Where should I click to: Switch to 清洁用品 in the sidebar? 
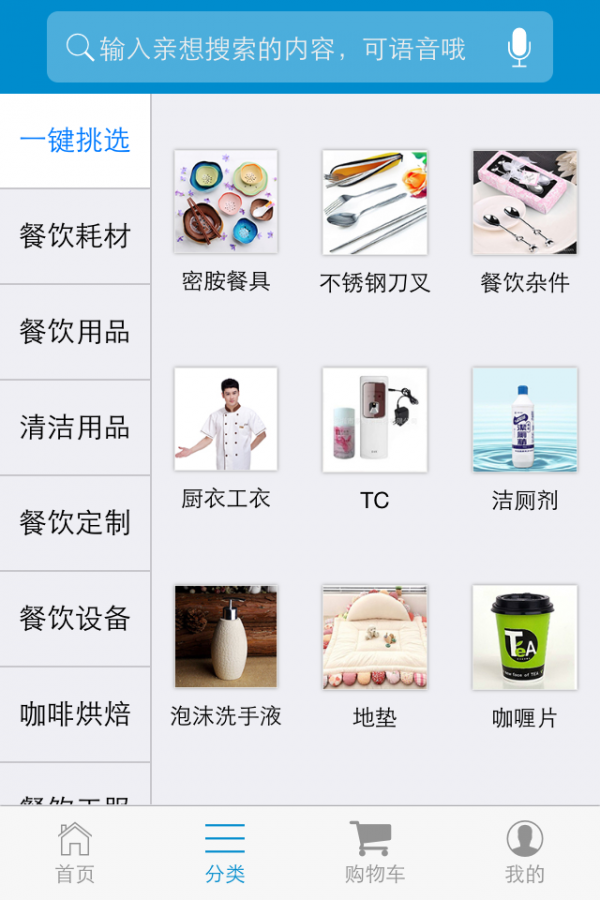75,428
